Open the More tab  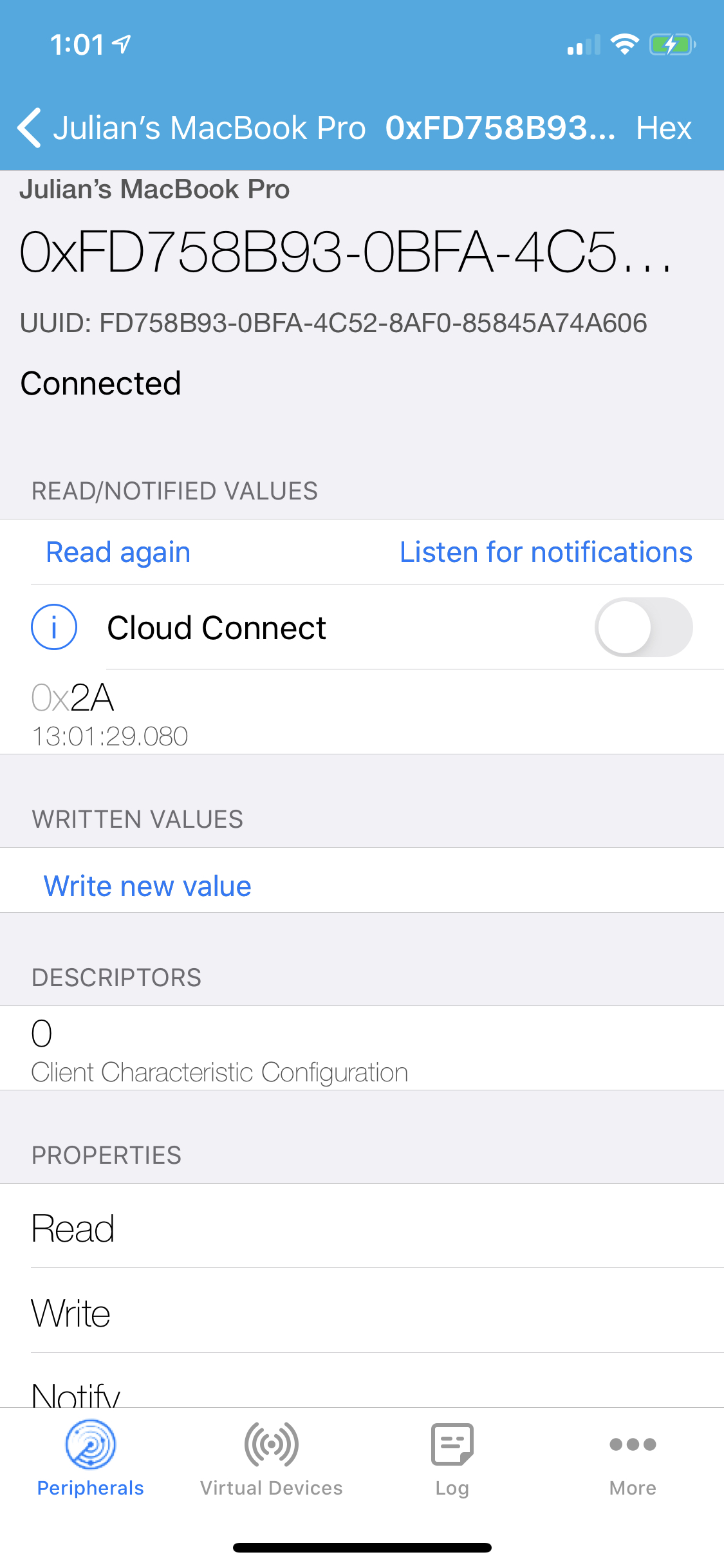[x=633, y=1459]
